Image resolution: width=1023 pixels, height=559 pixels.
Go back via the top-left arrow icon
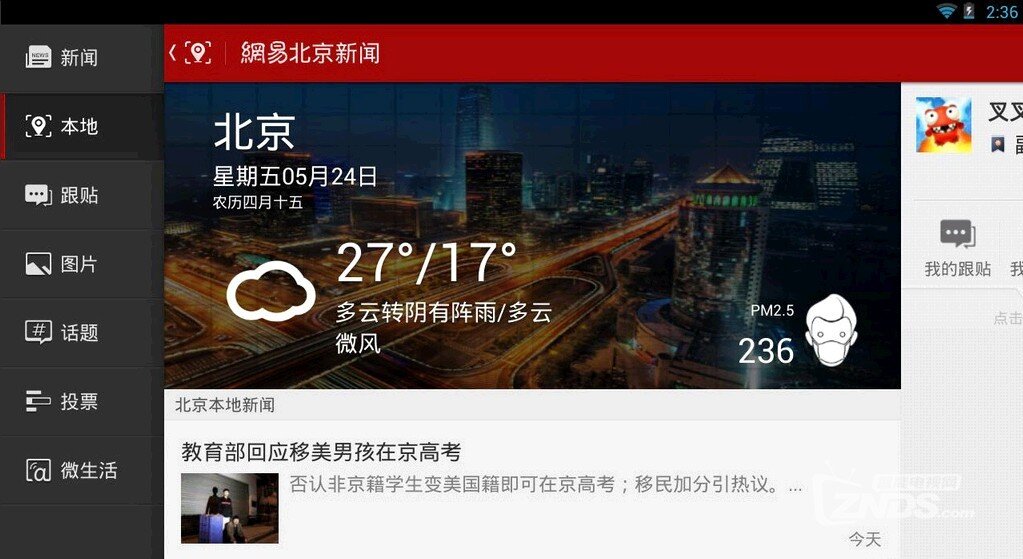175,53
